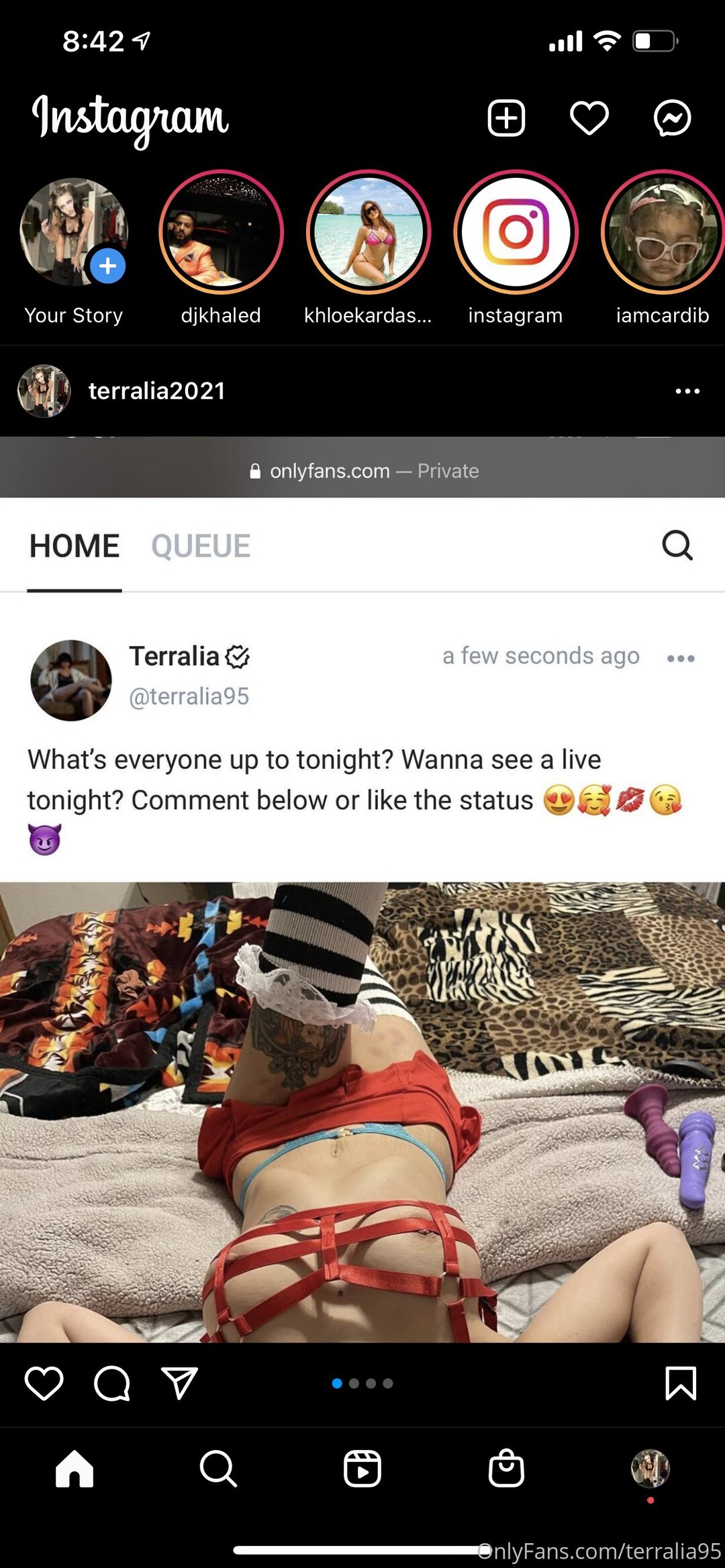Open terralia2021's profile from post header
Image resolution: width=725 pixels, height=1568 pixels.
[156, 391]
